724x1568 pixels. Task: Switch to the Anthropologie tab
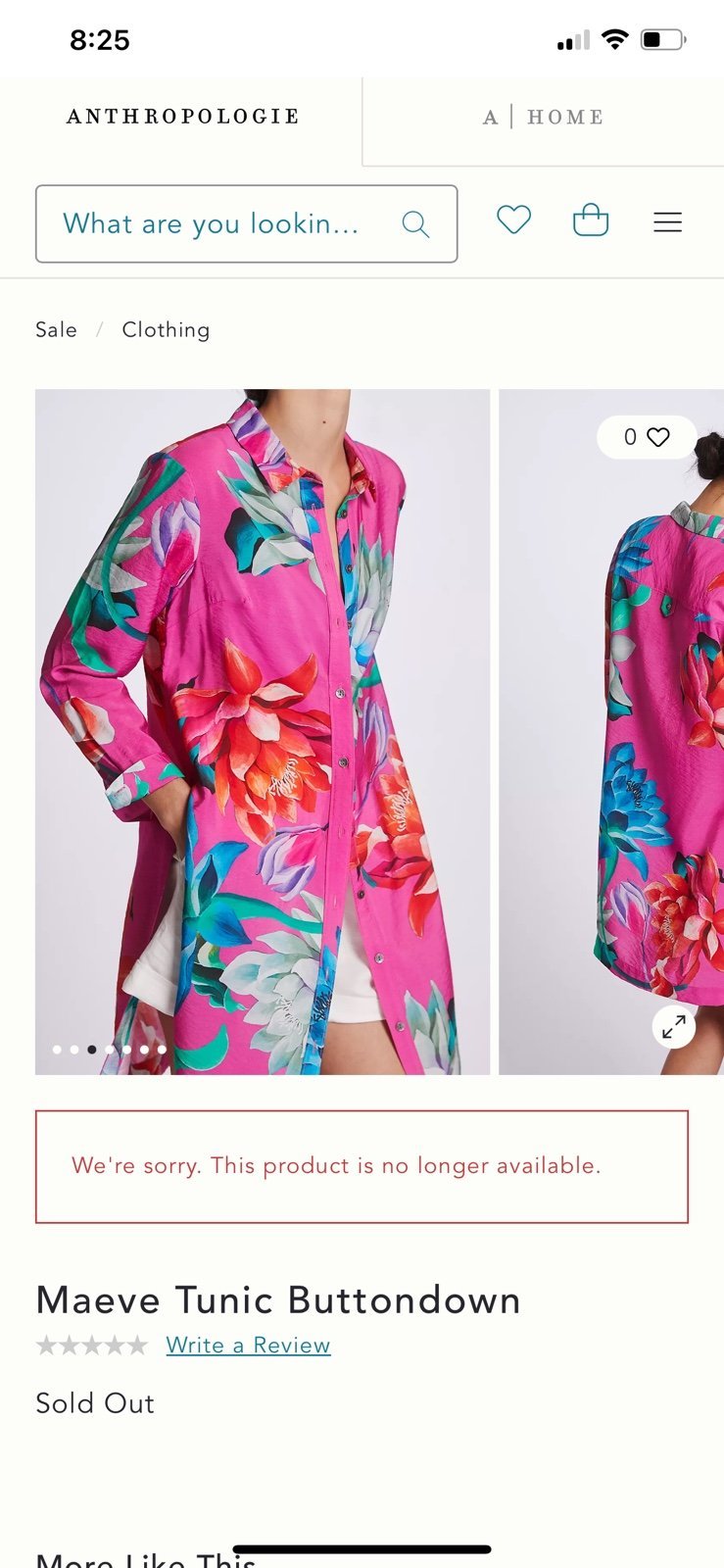pyautogui.click(x=182, y=117)
